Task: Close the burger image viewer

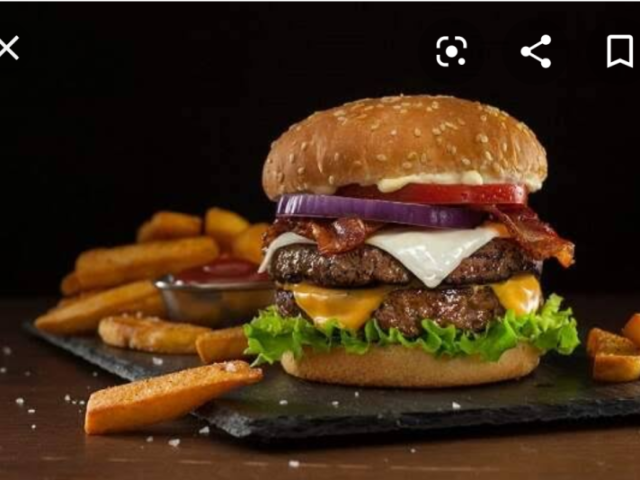Action: click(x=8, y=47)
